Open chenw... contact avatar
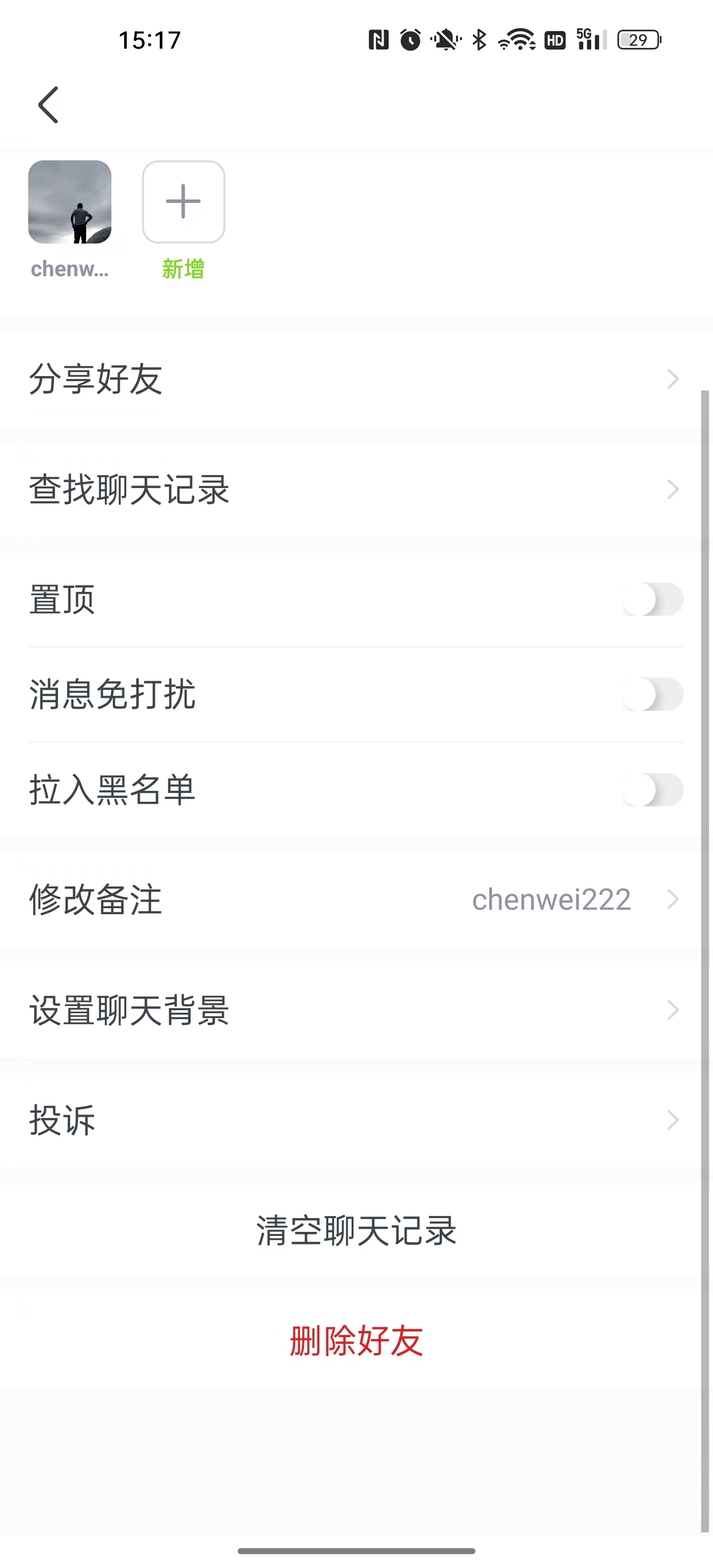The image size is (713, 1568). point(70,202)
